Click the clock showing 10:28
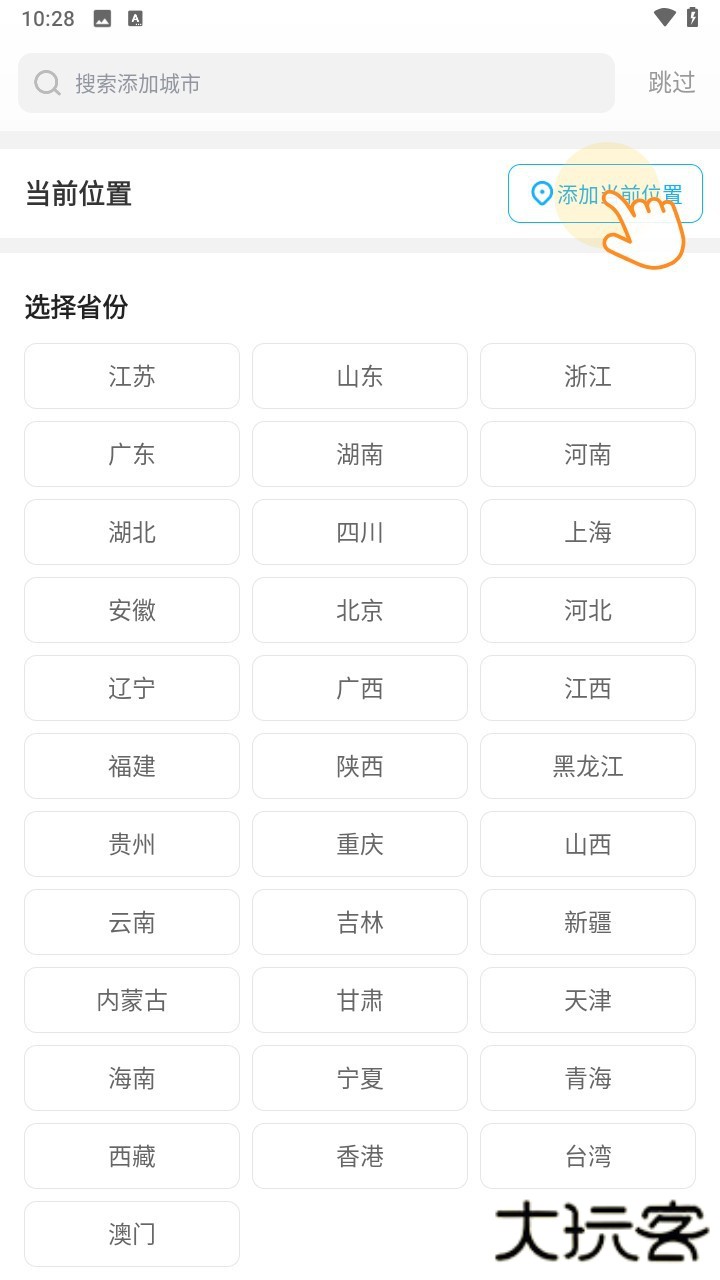The width and height of the screenshot is (720, 1280). click(x=51, y=17)
